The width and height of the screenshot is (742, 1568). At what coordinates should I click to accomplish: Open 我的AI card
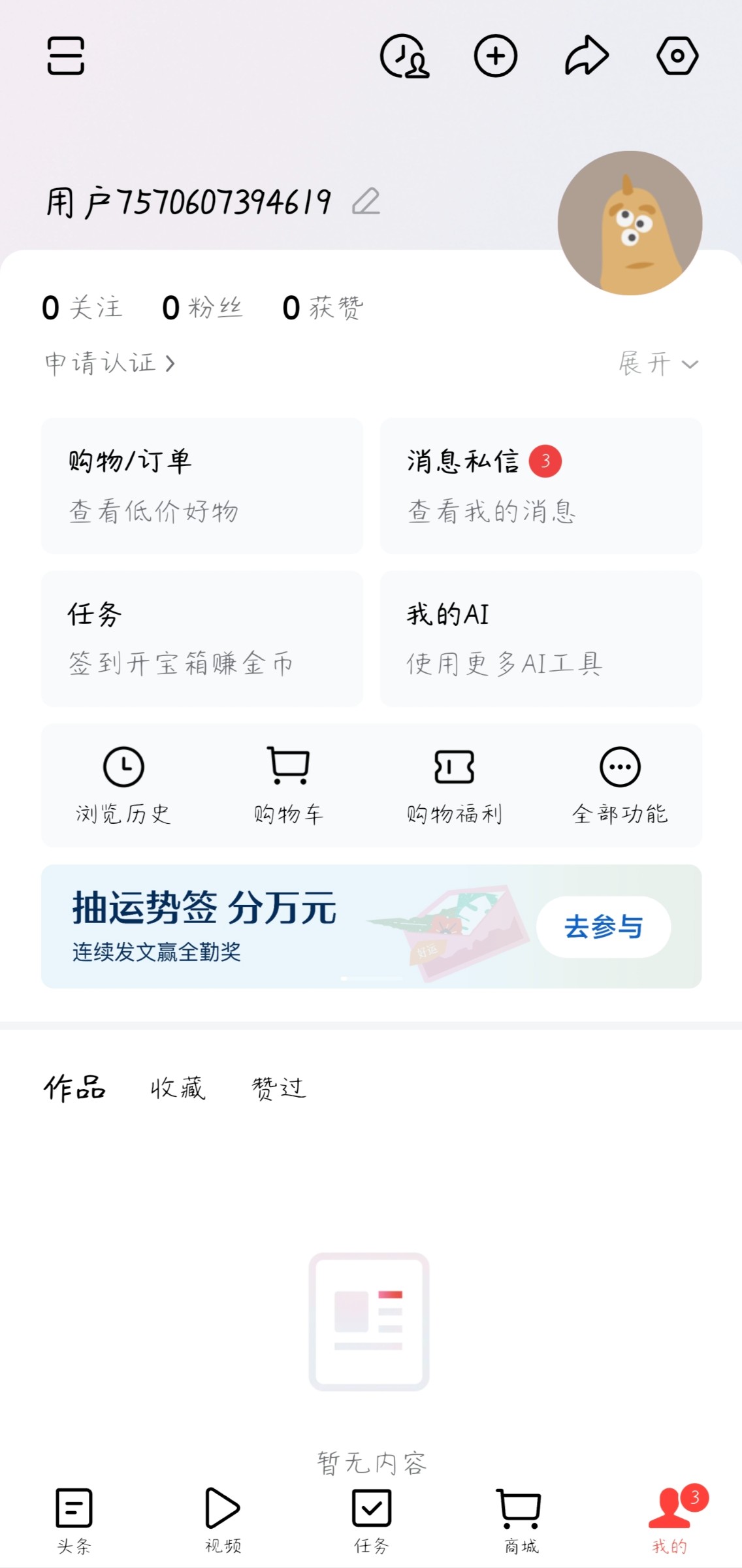click(541, 639)
